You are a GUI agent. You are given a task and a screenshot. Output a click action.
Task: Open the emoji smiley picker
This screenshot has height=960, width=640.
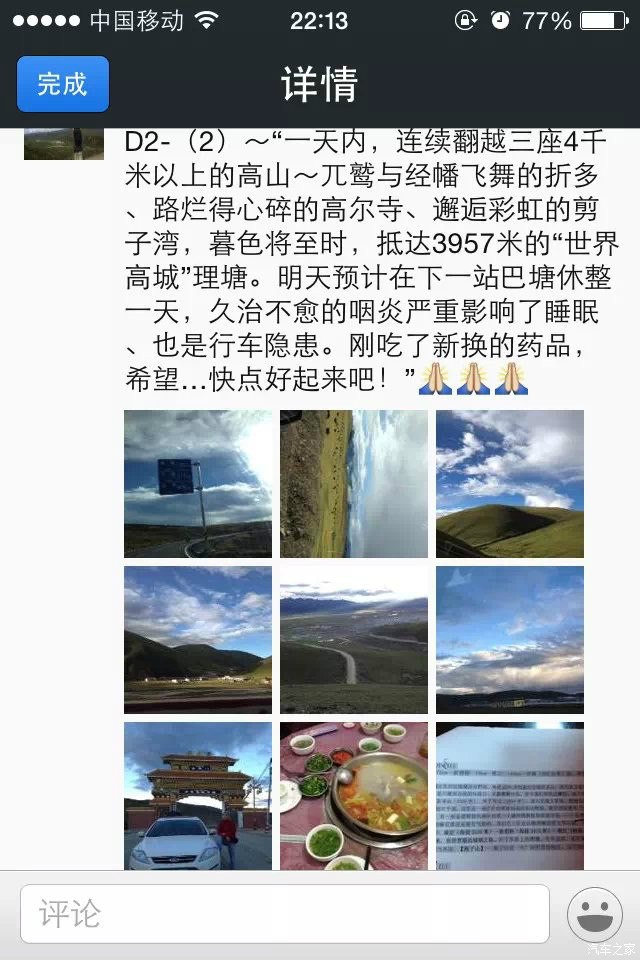(595, 913)
